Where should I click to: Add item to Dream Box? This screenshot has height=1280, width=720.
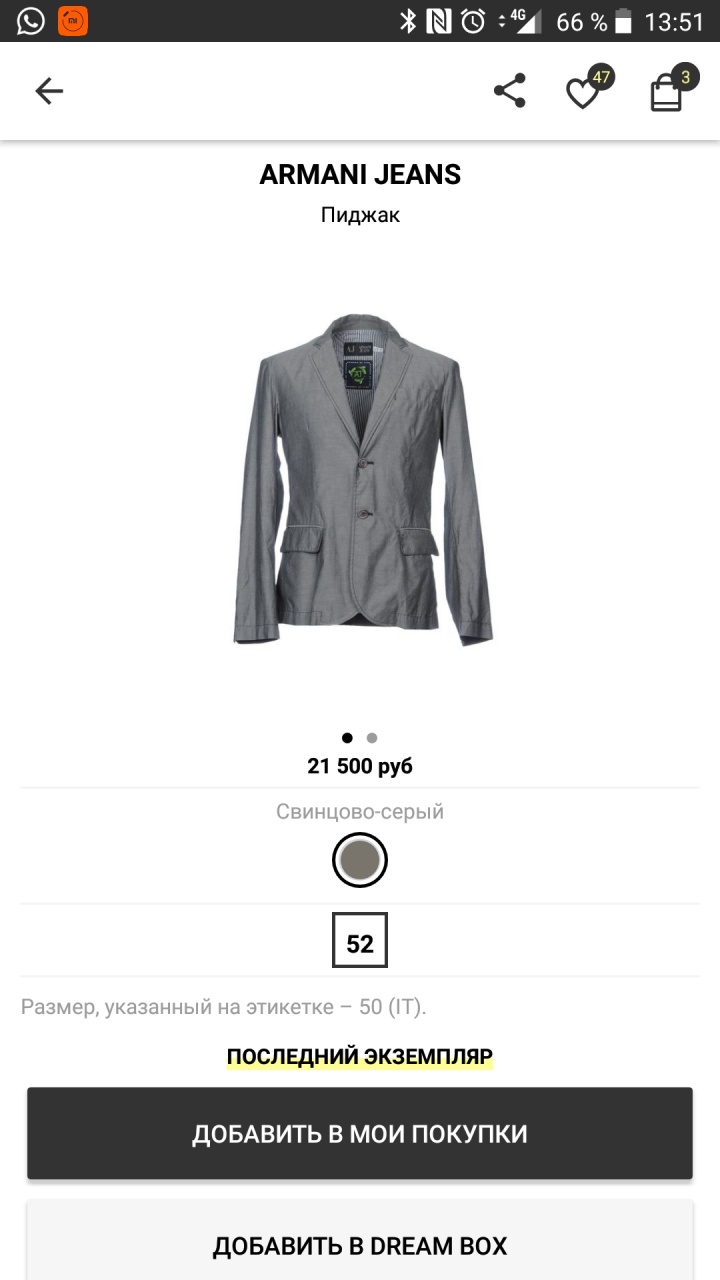coord(360,1245)
